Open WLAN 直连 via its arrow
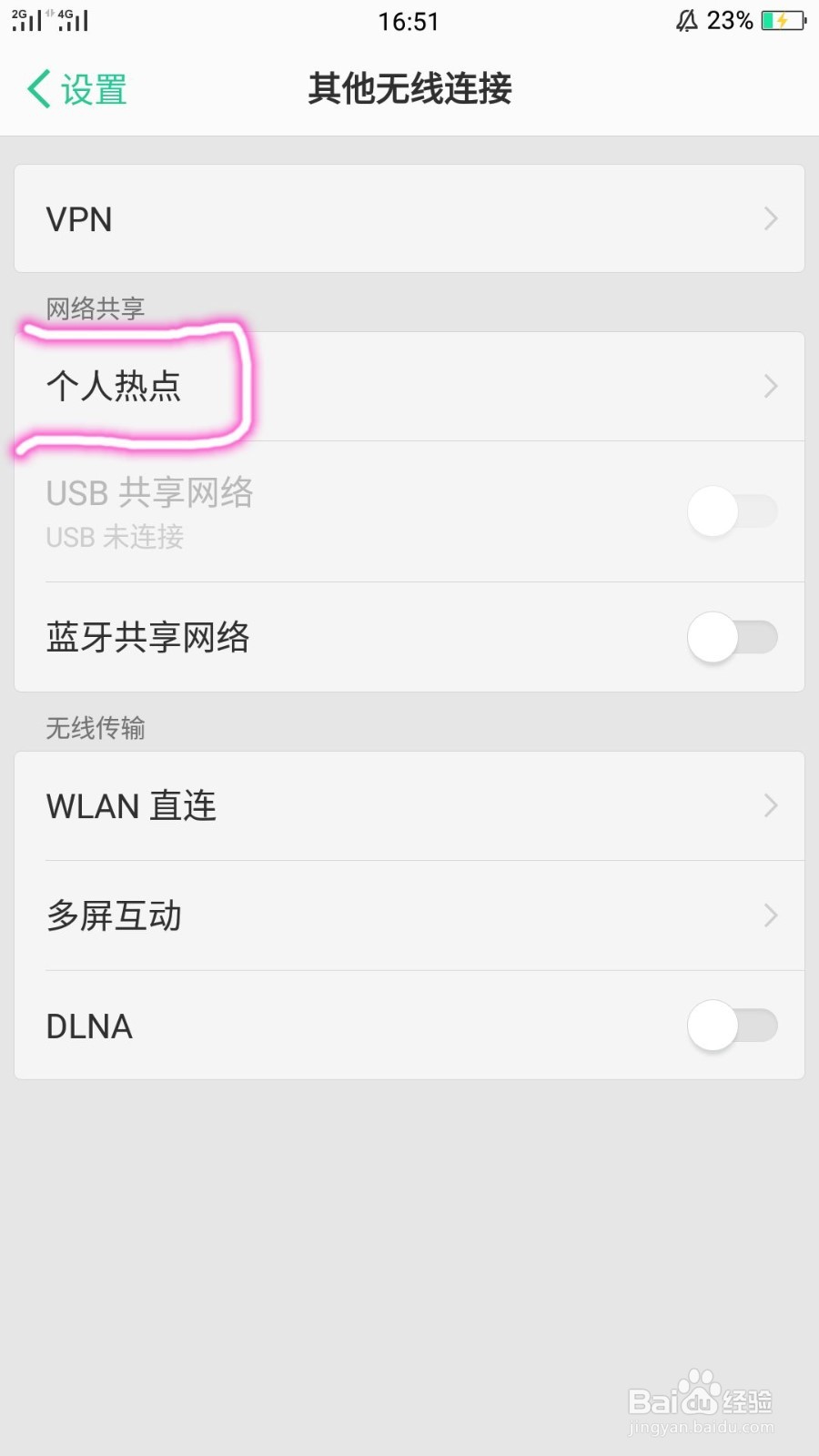 (x=771, y=806)
